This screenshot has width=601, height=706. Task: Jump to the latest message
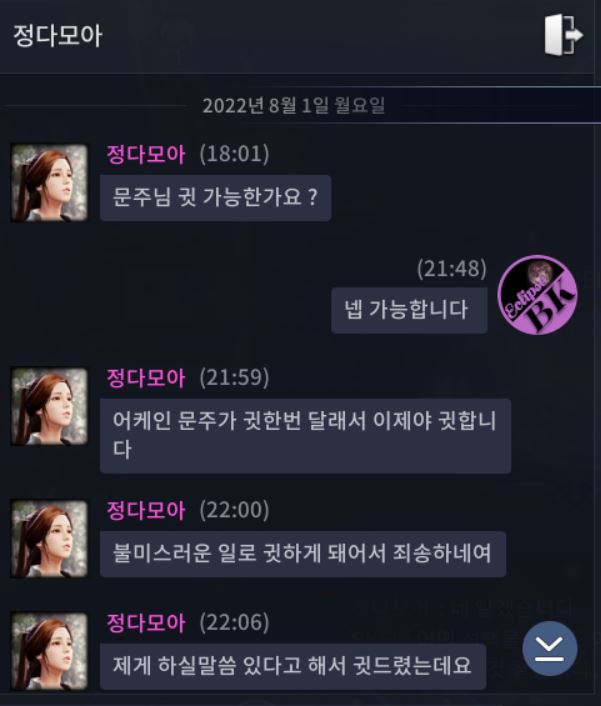[x=550, y=649]
